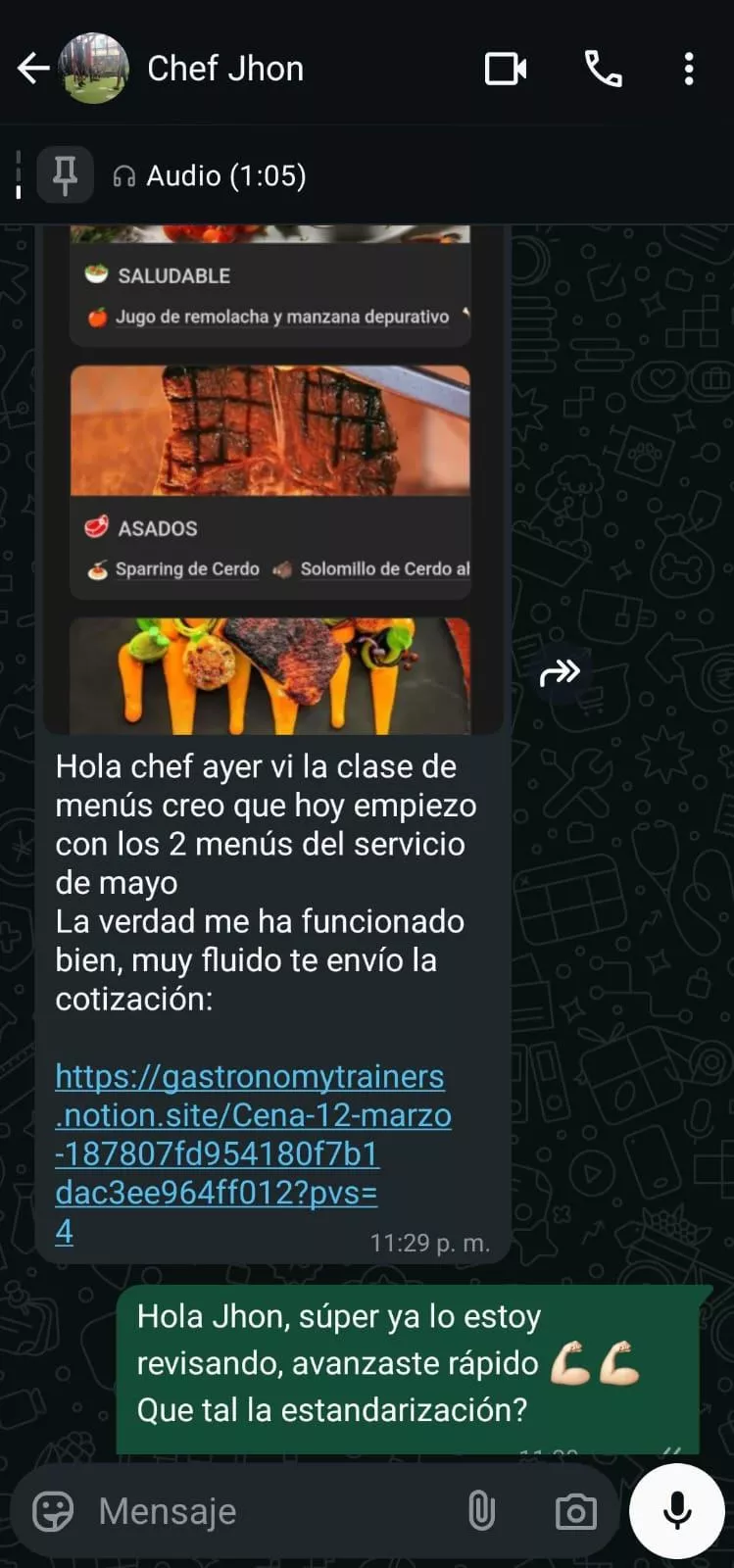
Task: Tap the microphone to record voice message
Action: (x=676, y=1511)
